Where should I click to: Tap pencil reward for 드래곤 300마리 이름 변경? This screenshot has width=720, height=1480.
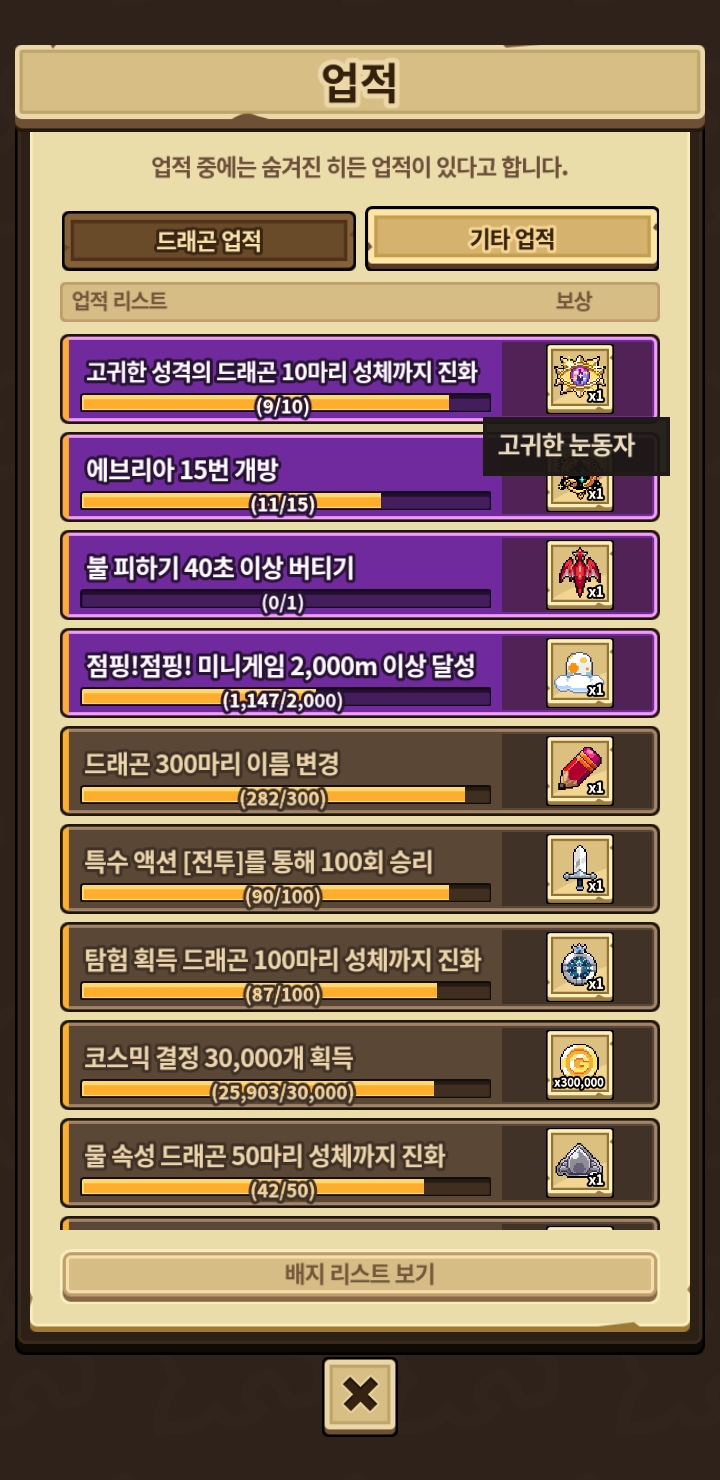580,770
